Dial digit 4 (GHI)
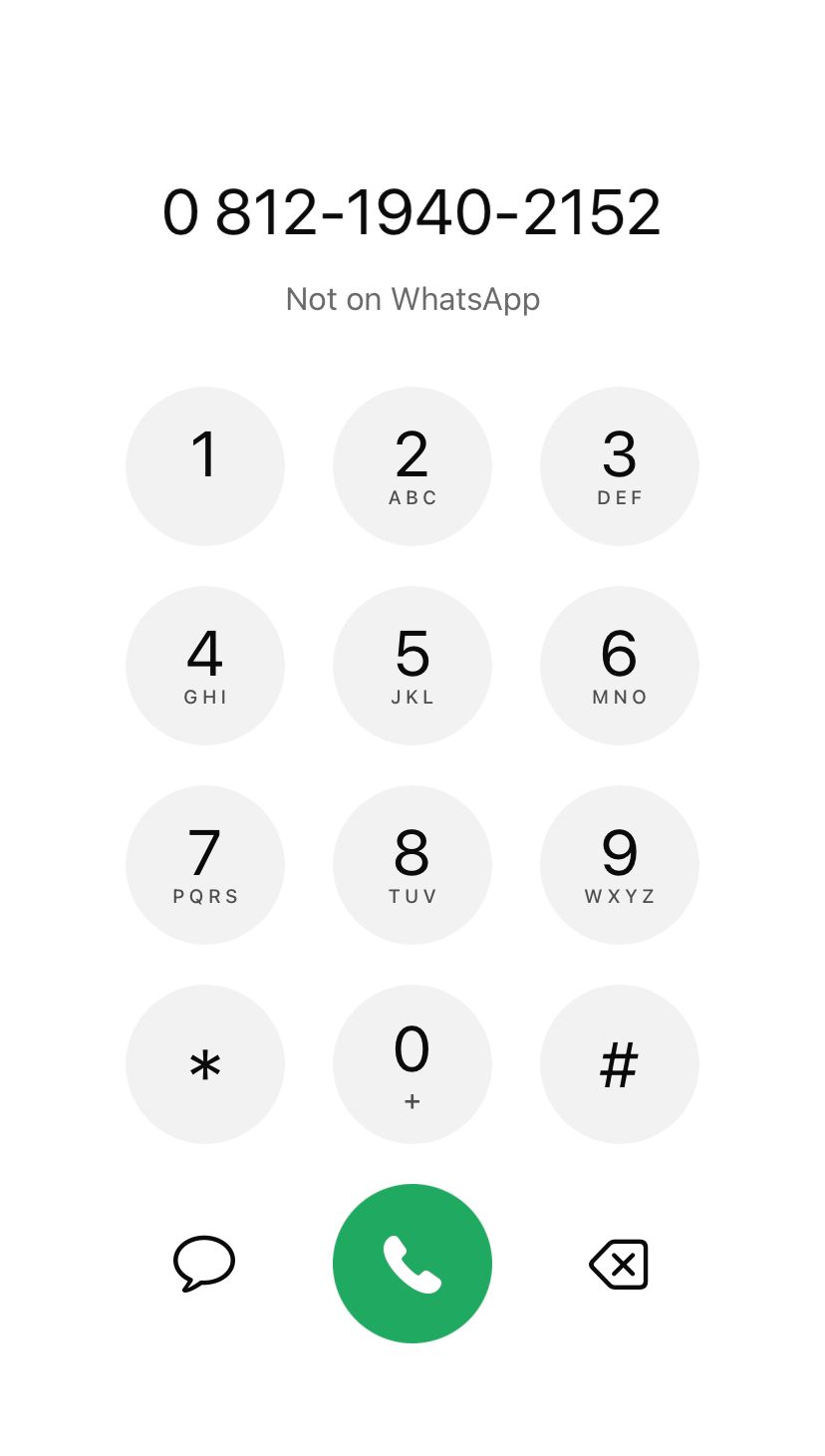 coord(205,666)
